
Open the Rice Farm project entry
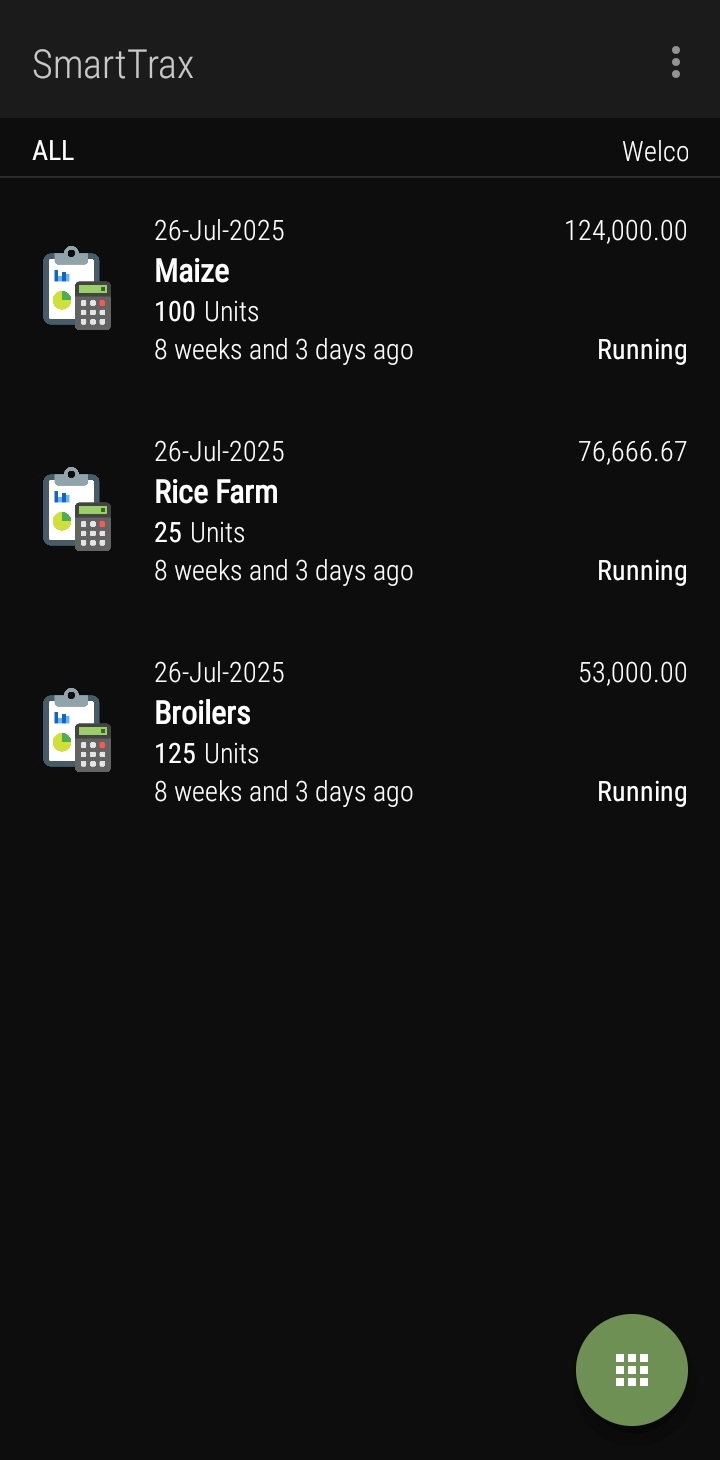(360, 511)
